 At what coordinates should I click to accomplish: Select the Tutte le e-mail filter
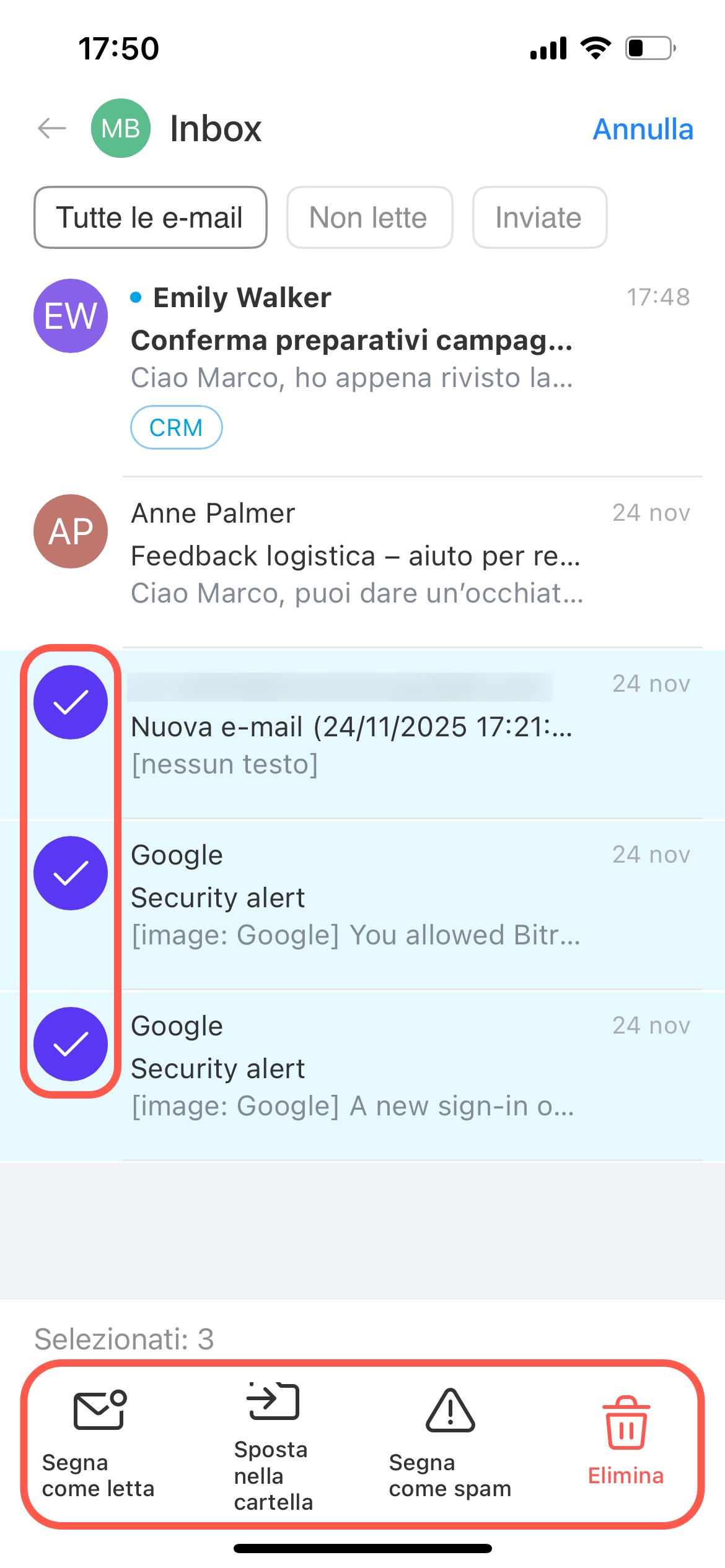(151, 217)
